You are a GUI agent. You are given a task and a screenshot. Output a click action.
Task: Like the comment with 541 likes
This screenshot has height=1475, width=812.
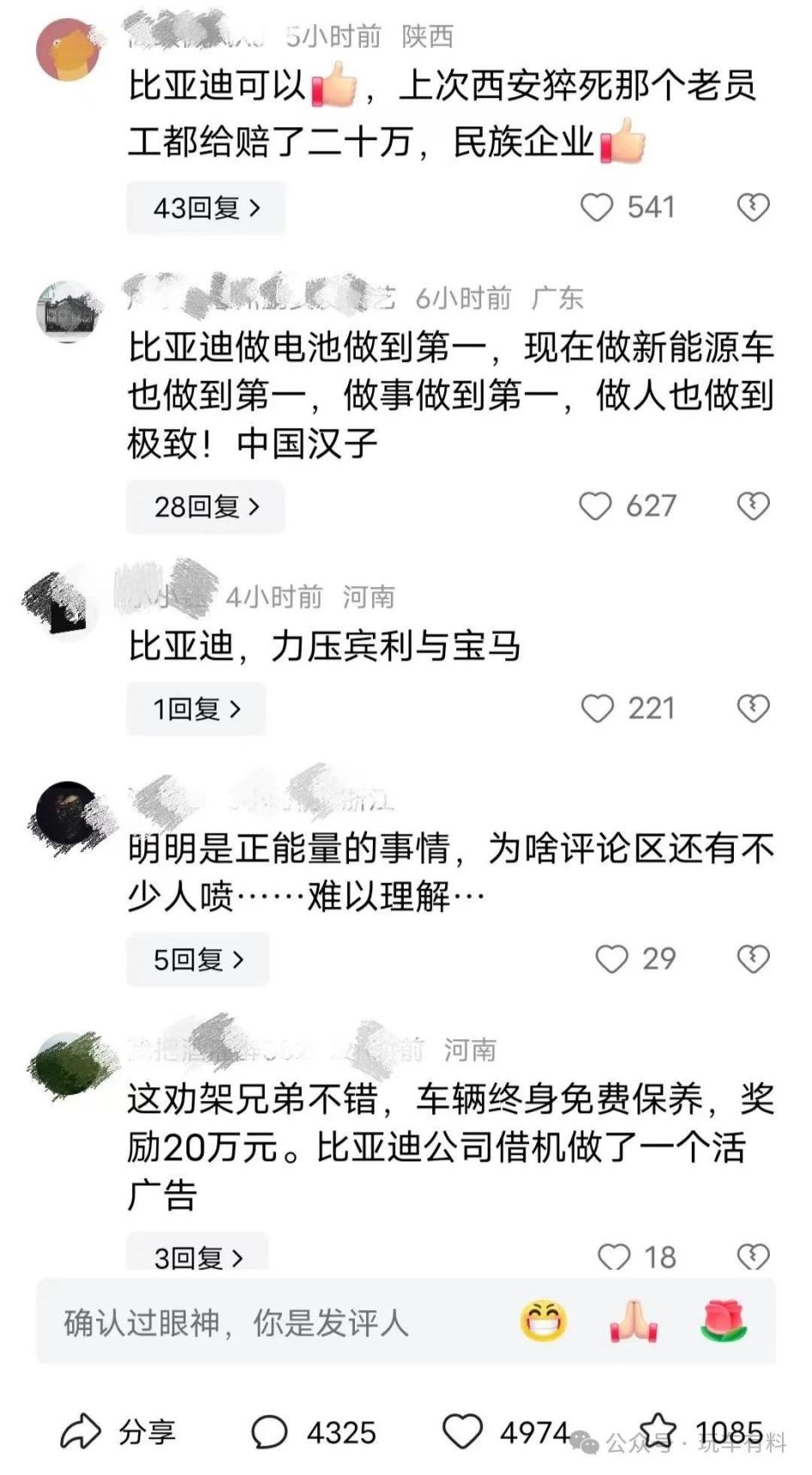pyautogui.click(x=597, y=208)
